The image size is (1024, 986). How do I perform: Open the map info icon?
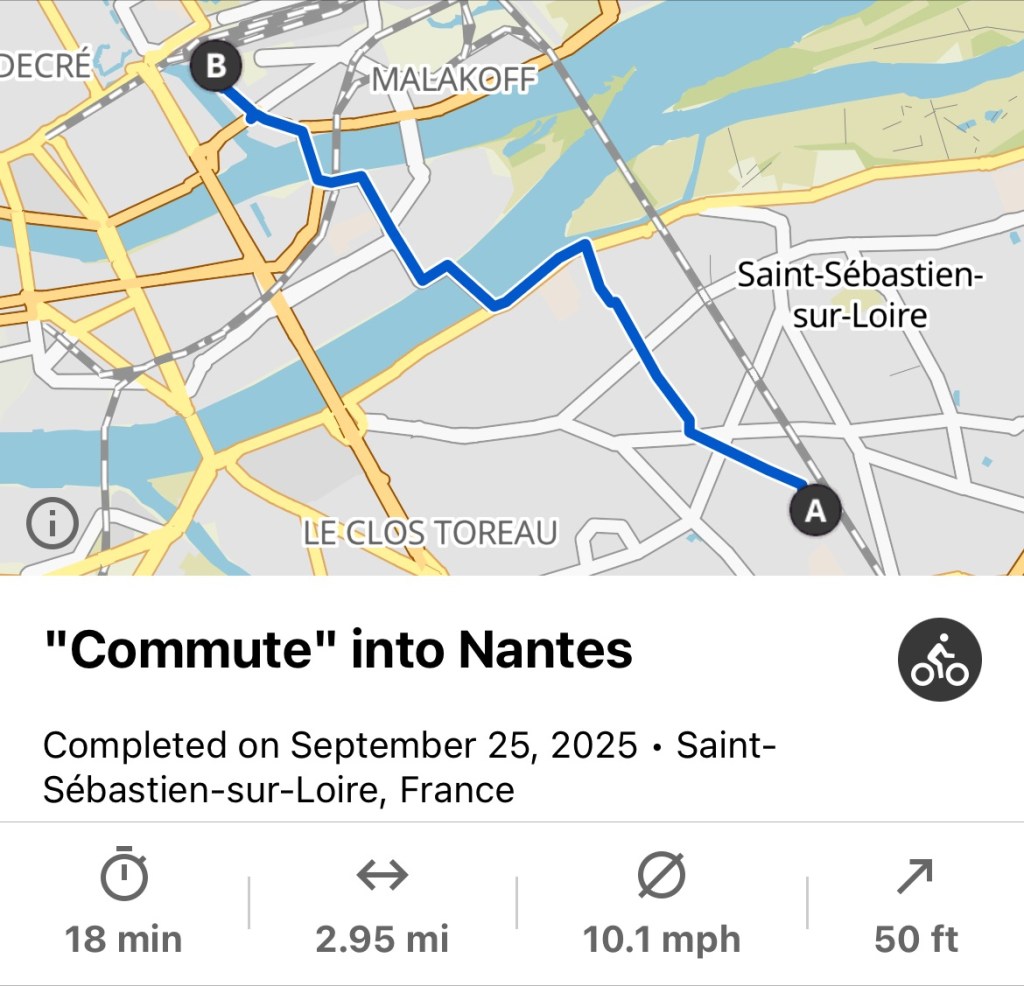click(52, 523)
